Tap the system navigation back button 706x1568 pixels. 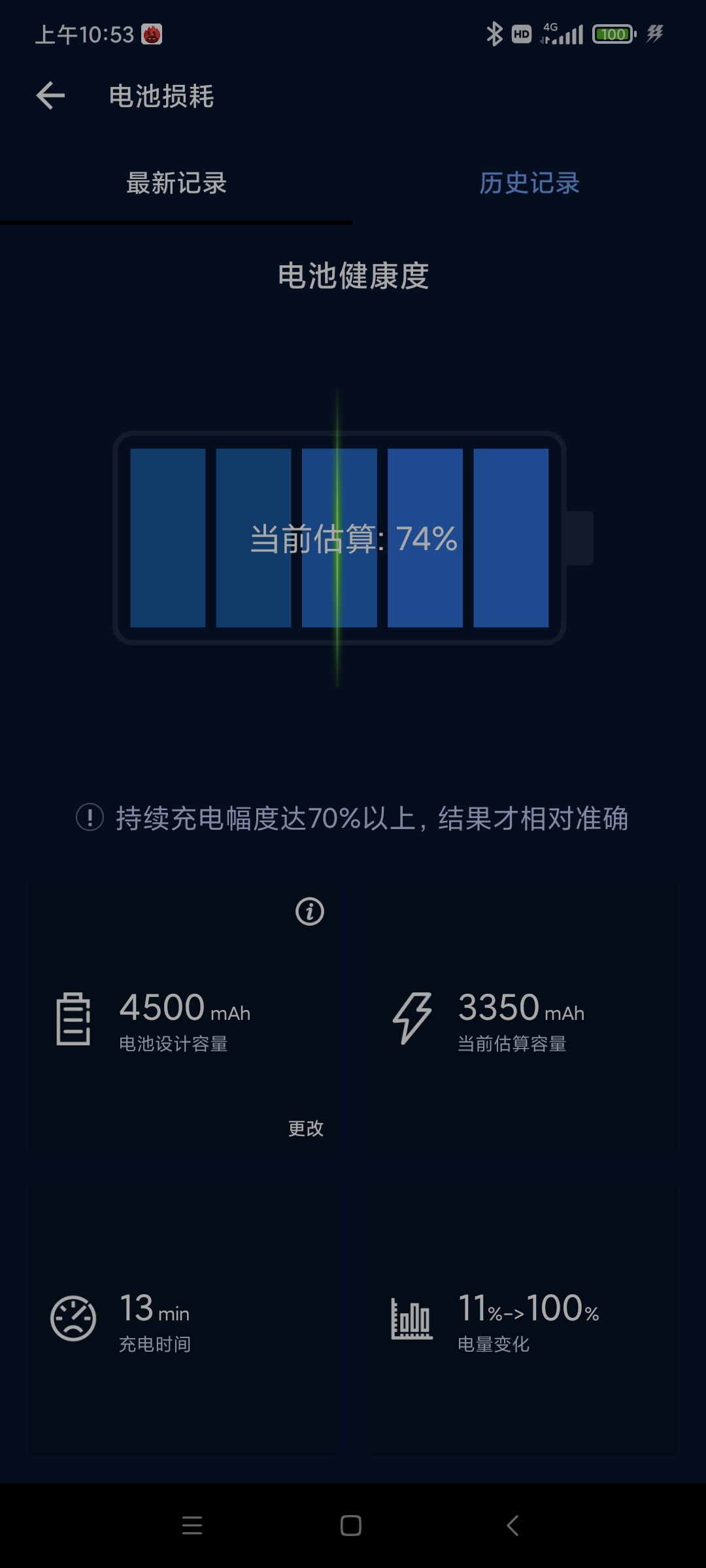tap(513, 1526)
